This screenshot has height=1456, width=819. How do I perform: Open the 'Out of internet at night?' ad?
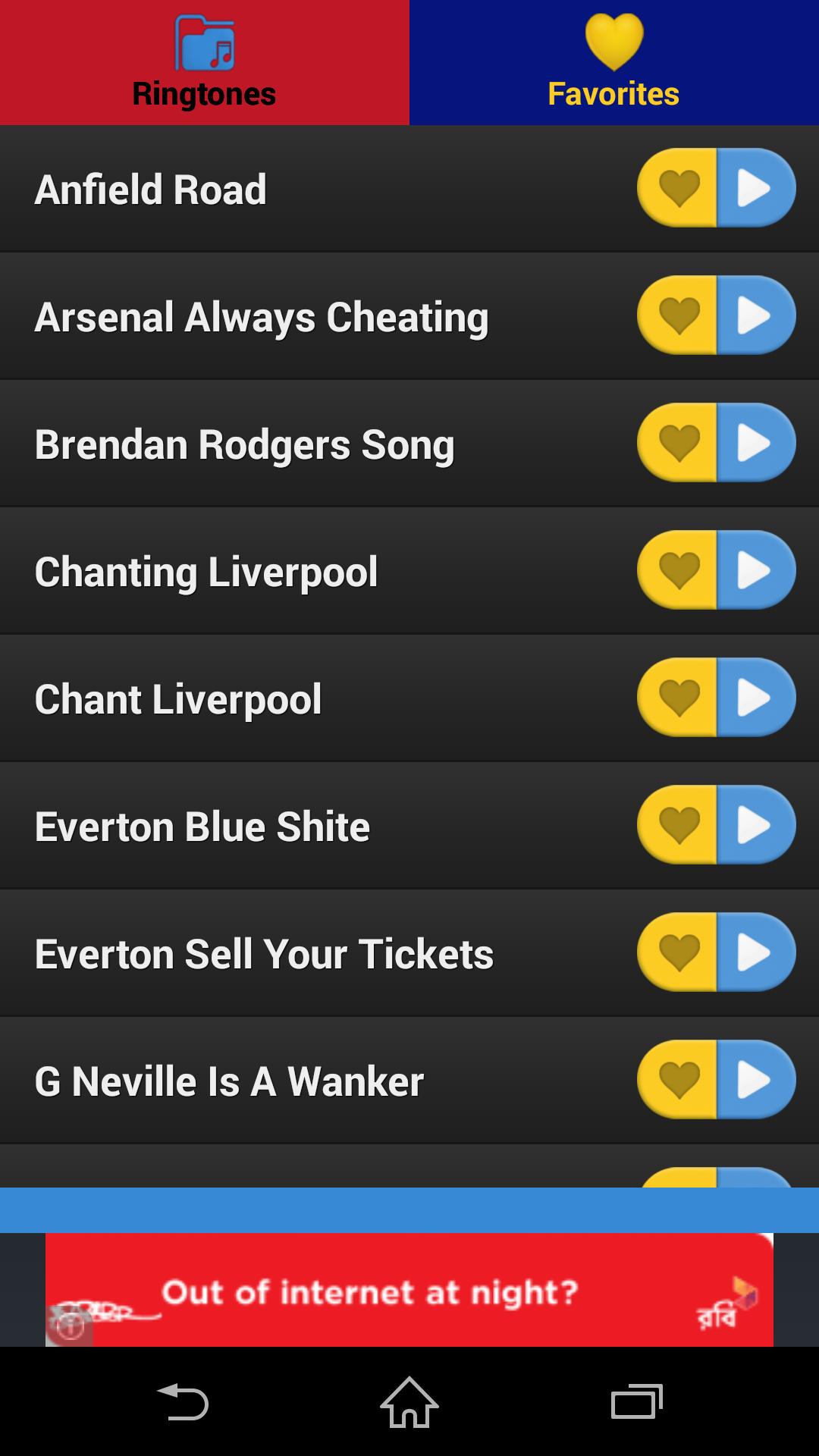(x=409, y=1294)
